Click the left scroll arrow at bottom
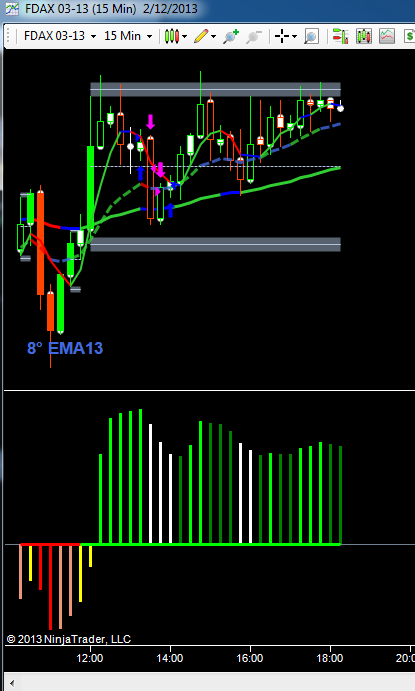This screenshot has height=691, width=415. pos(12,683)
